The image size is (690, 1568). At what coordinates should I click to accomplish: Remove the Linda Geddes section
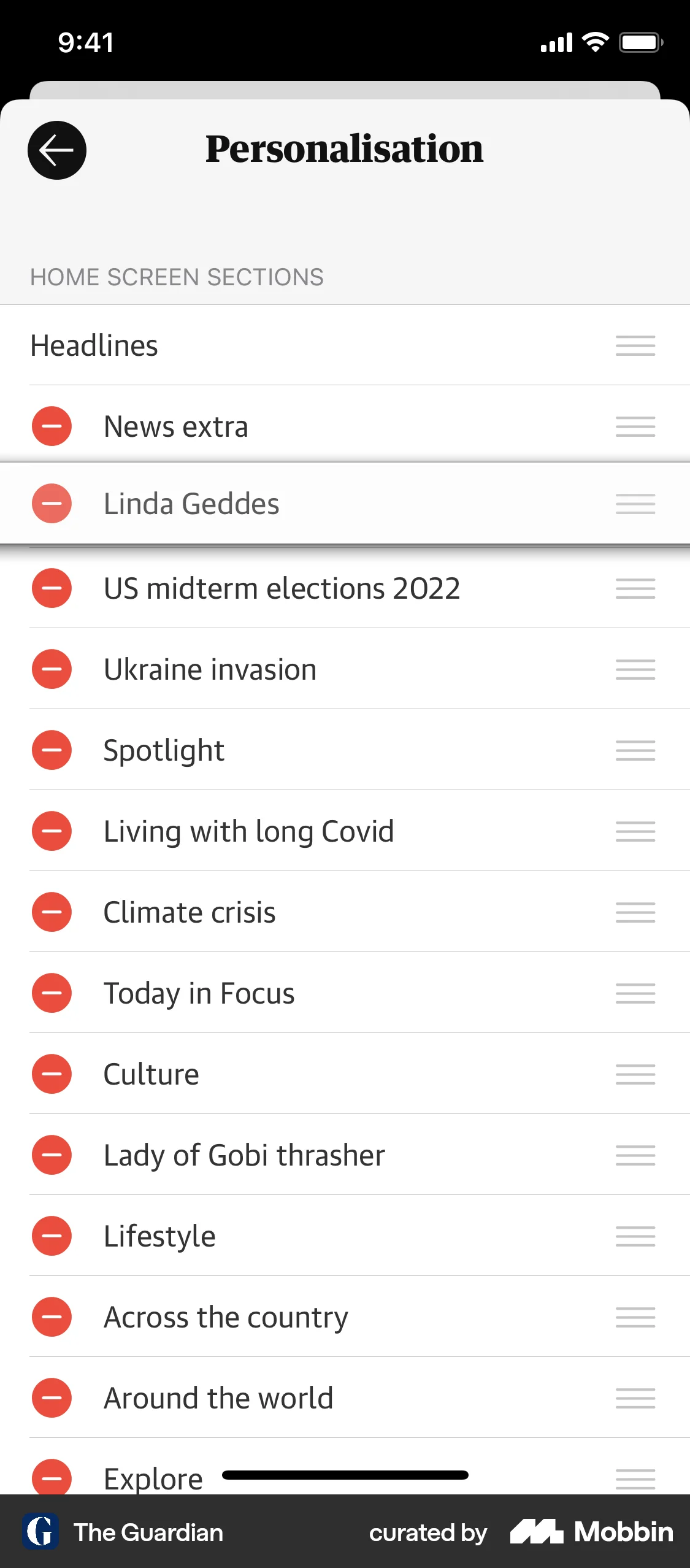tap(52, 504)
